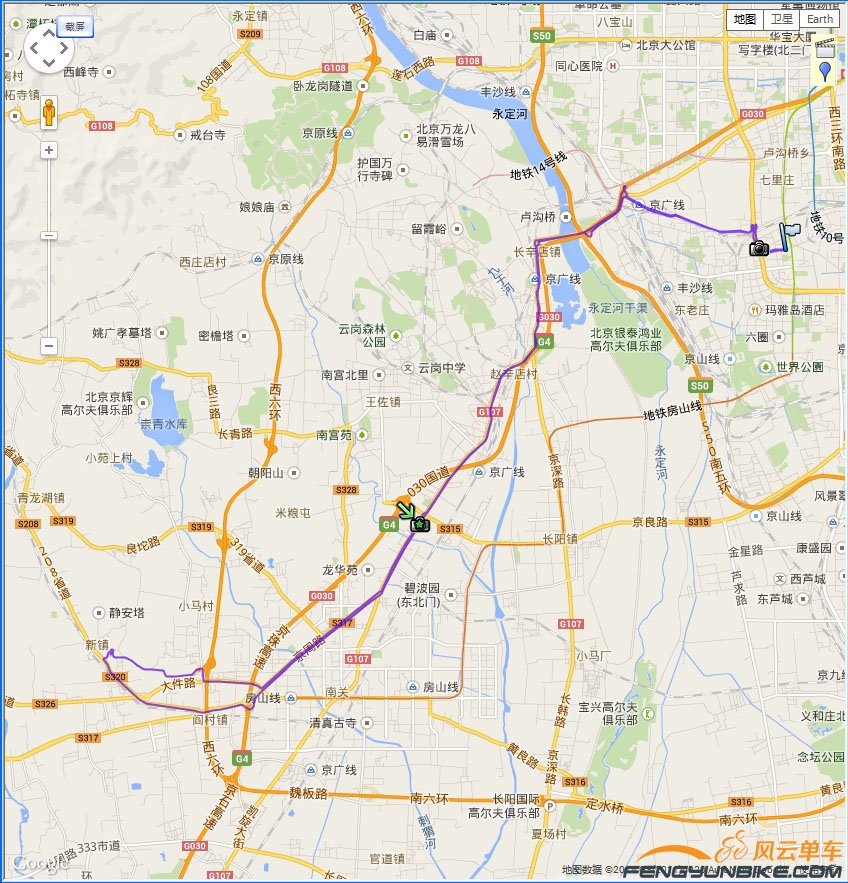848x883 pixels.
Task: Tap the zoom slider handle
Action: tap(48, 235)
